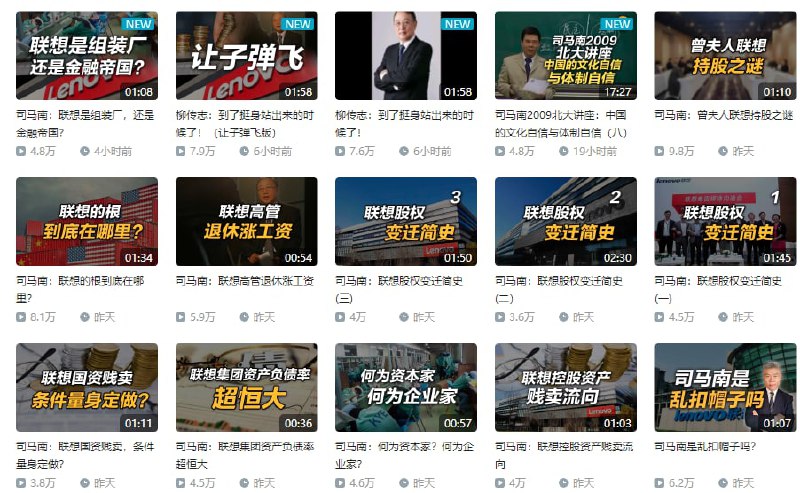Open video 联想是组装厂还是金融帝国

(87, 56)
